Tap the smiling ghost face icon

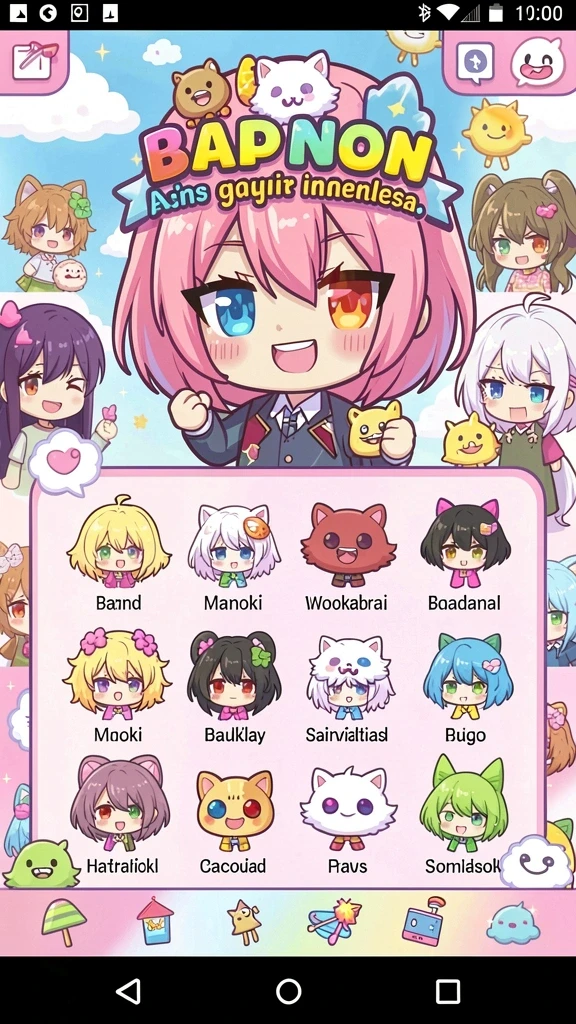537,63
